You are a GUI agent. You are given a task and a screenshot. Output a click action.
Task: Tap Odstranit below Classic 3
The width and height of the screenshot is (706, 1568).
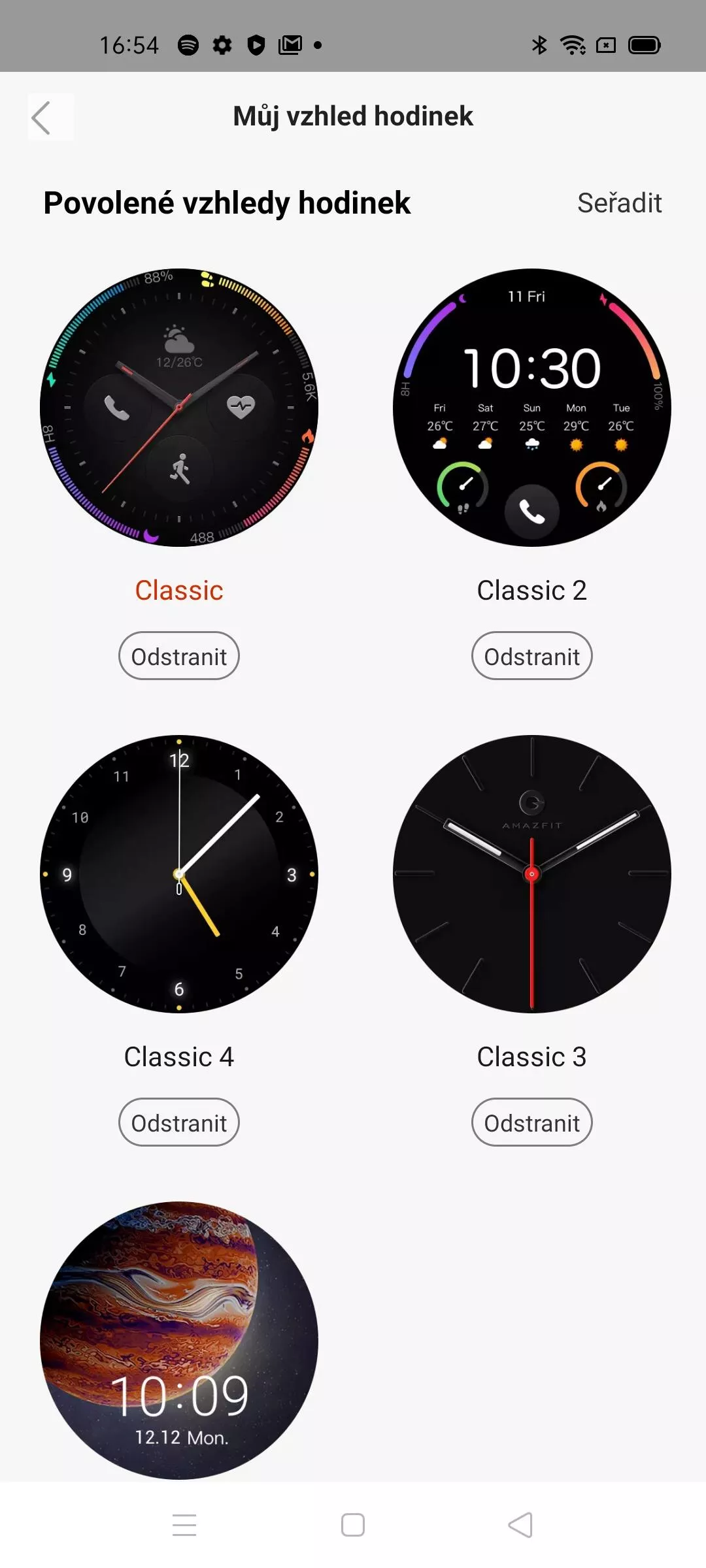(532, 1122)
